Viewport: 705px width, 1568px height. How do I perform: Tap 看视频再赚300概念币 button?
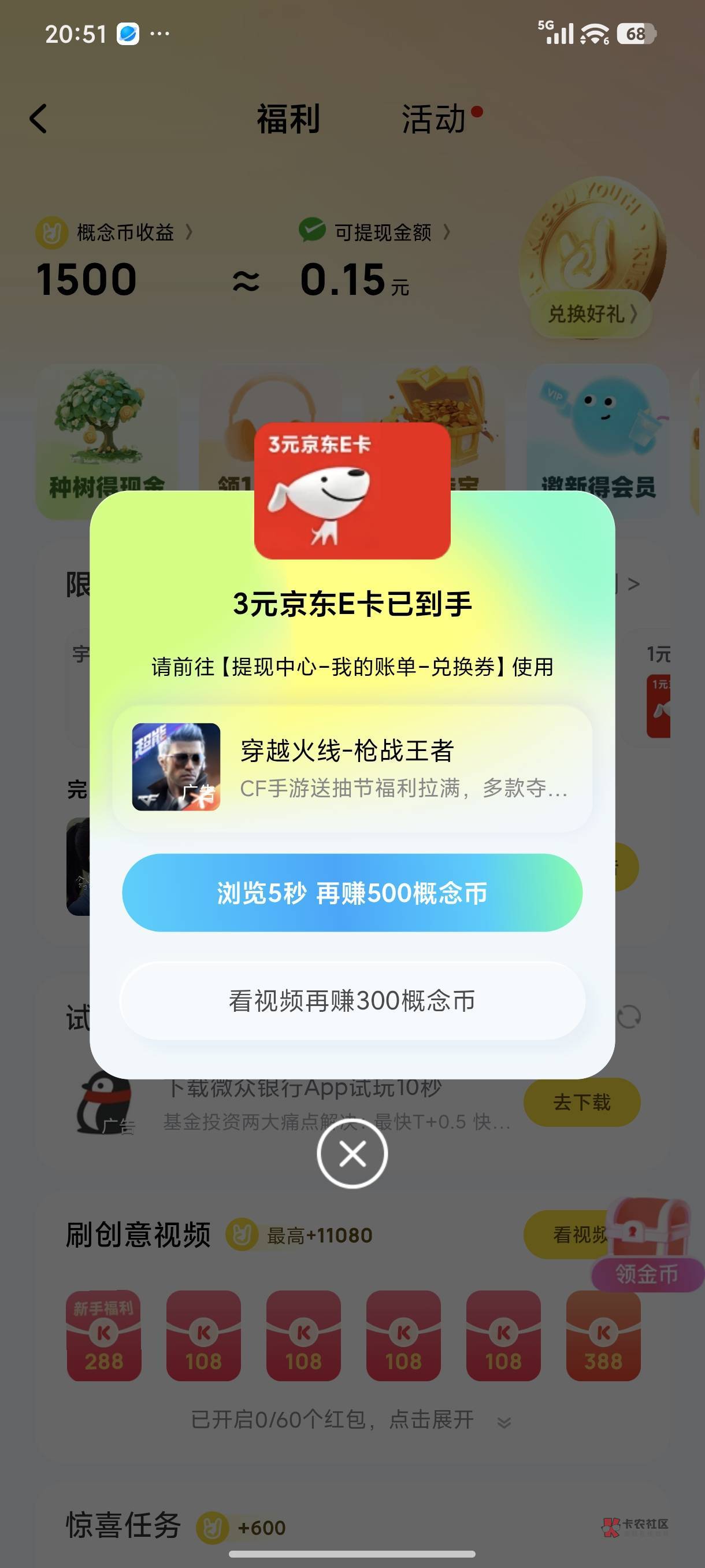tap(352, 1000)
